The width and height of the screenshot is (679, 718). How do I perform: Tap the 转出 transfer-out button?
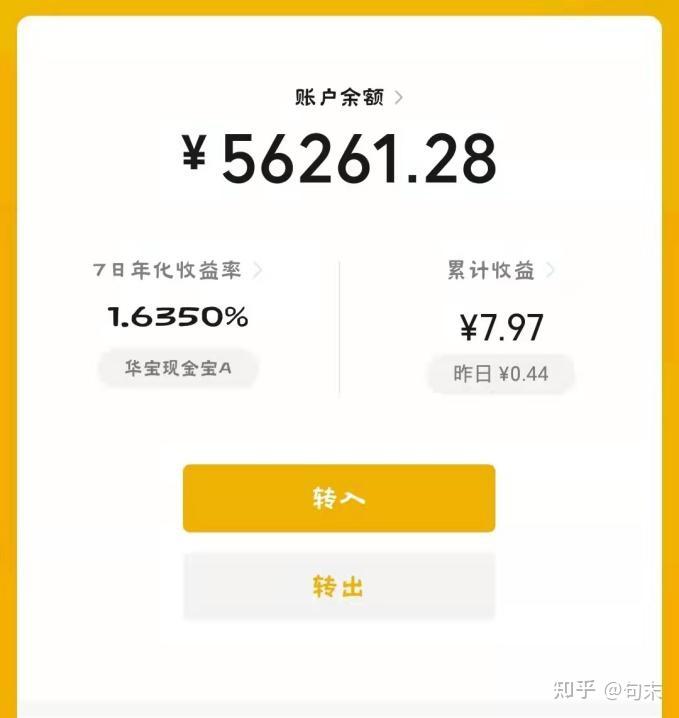click(338, 586)
